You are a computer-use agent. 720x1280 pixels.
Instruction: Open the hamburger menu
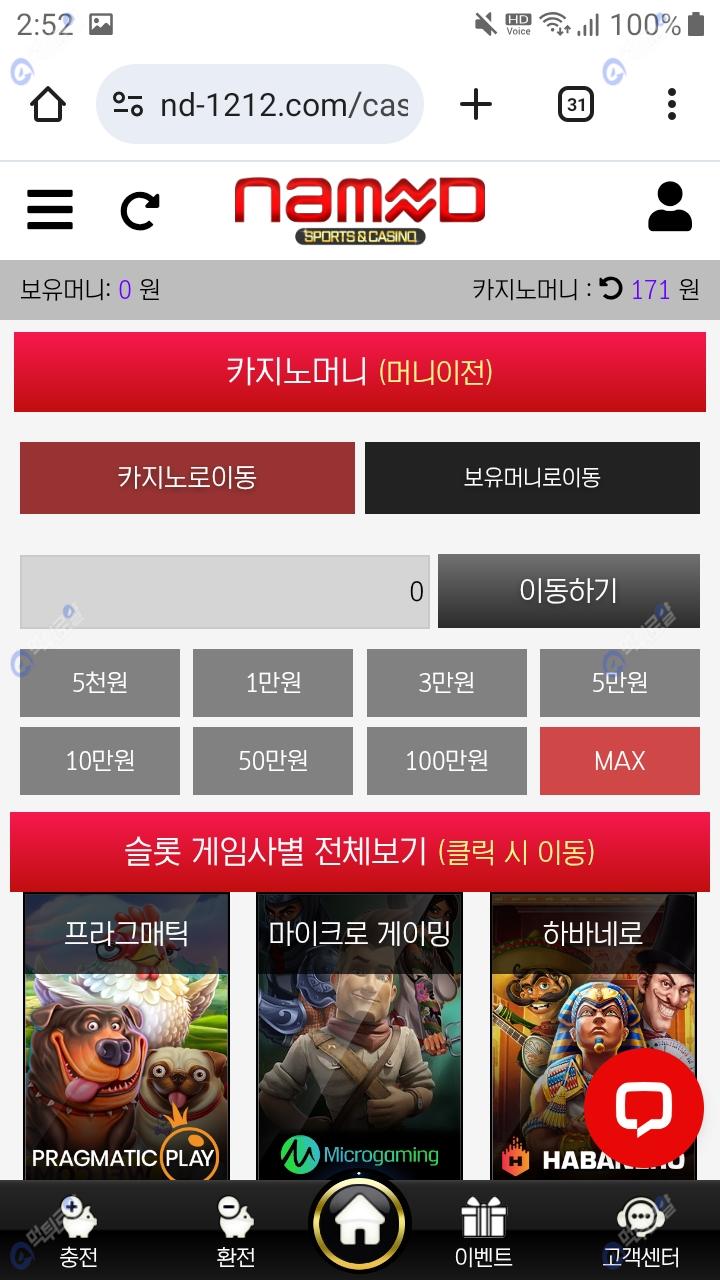tap(50, 210)
